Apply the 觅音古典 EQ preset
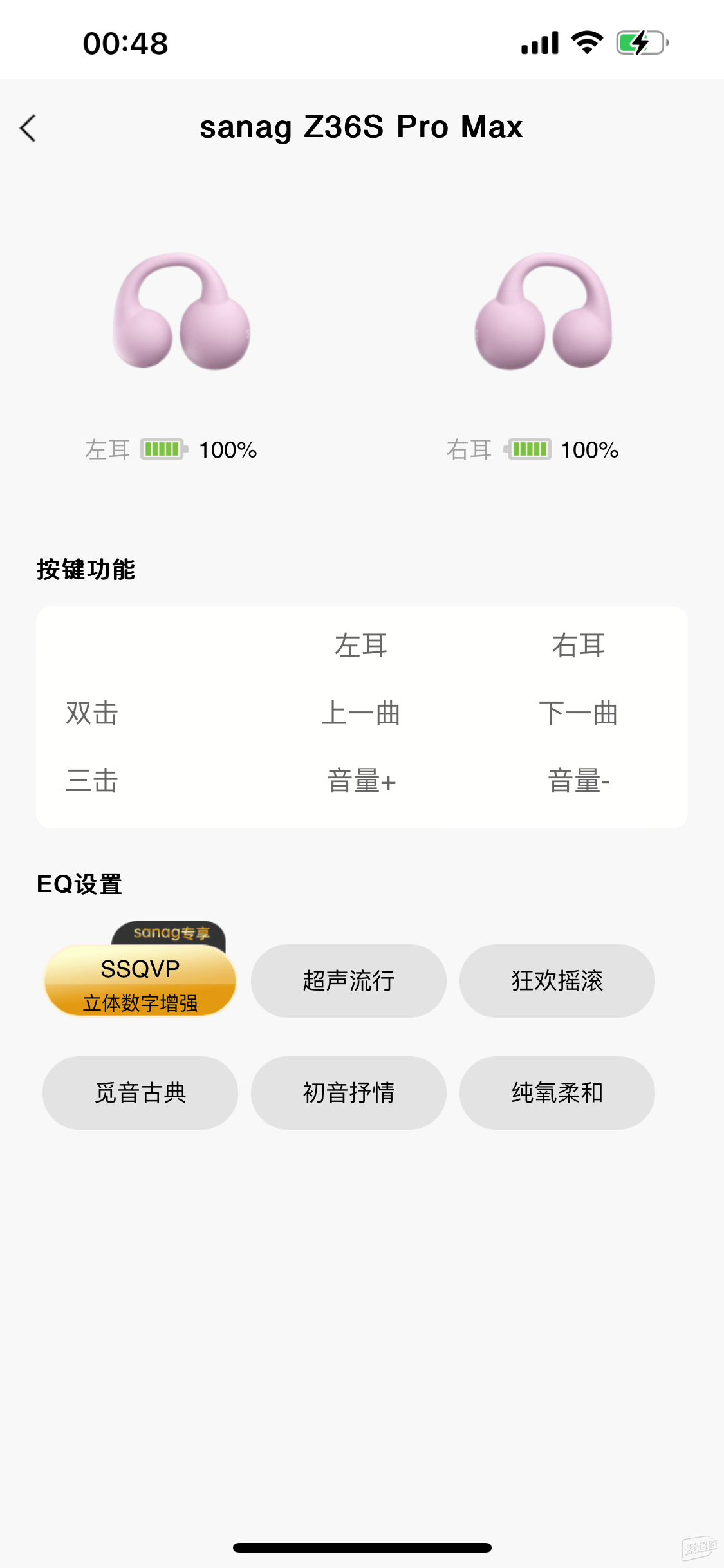The image size is (724, 1568). [x=140, y=1092]
